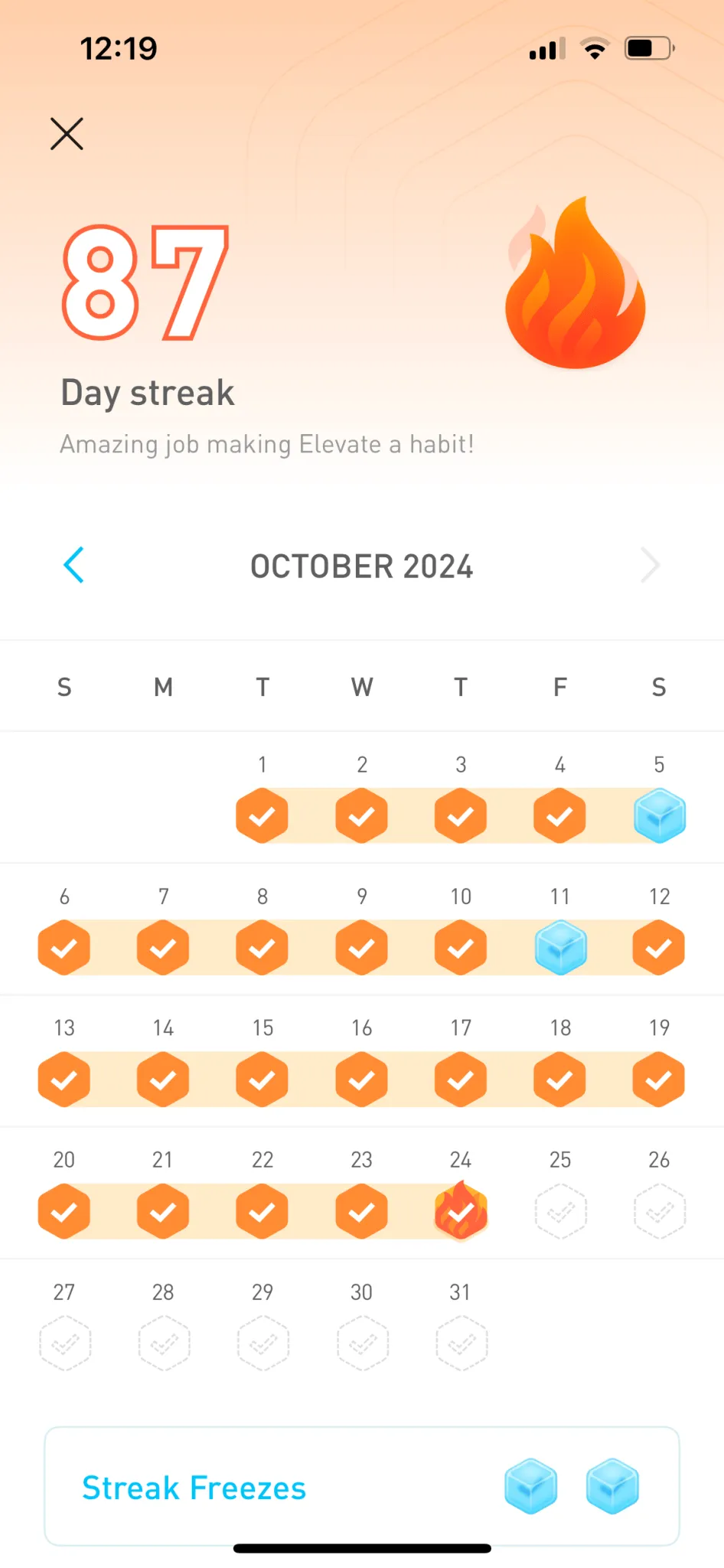Select the Wednesday column header
Screen dimensions: 724x1568
[x=361, y=687]
